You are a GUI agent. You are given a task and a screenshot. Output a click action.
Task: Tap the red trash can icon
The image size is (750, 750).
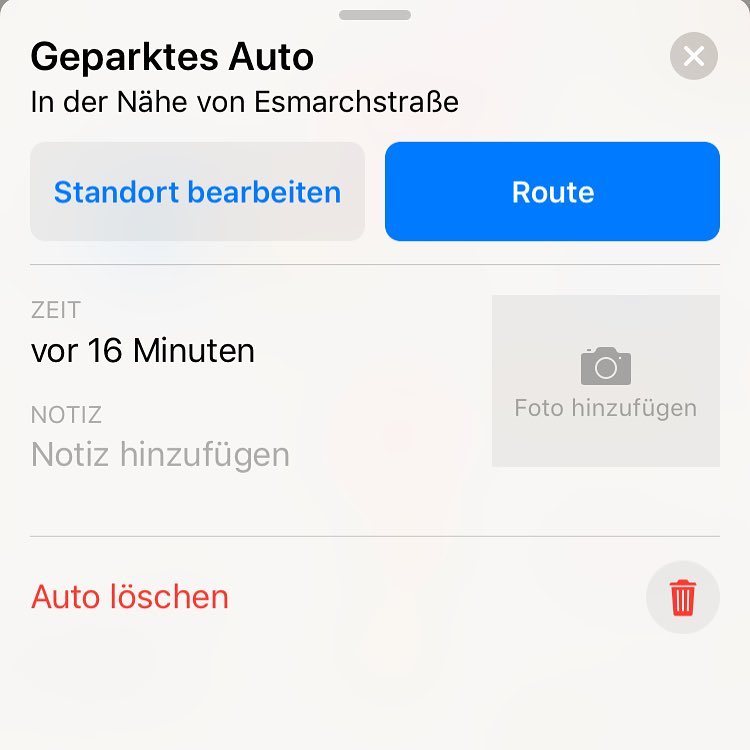pyautogui.click(x=683, y=598)
